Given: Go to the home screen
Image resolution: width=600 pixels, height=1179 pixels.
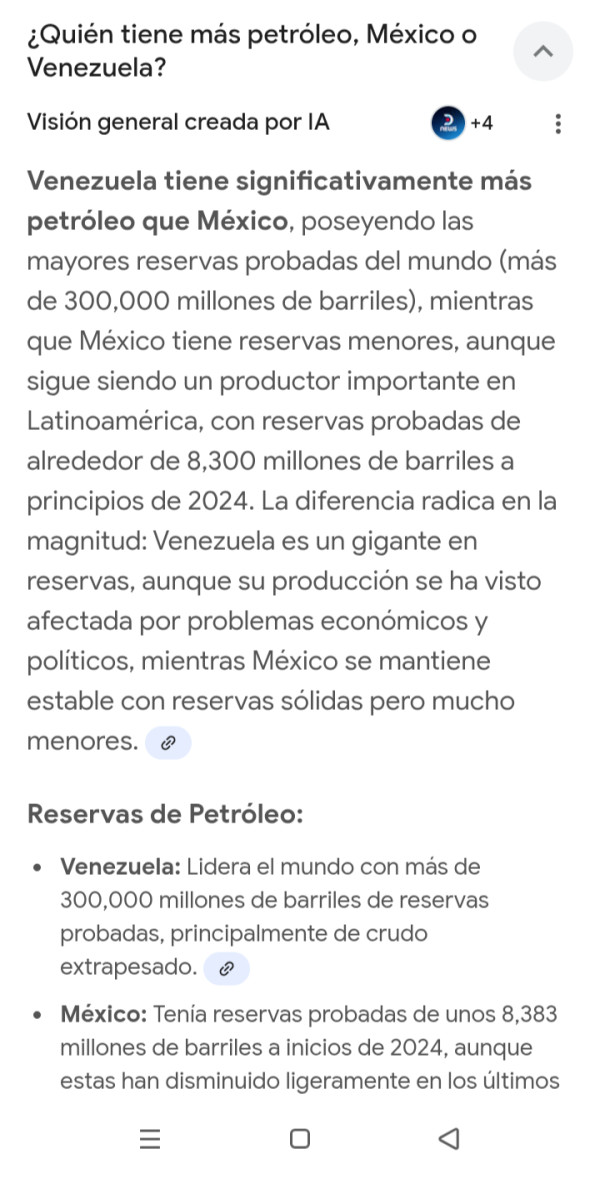Looking at the screenshot, I should point(299,1138).
